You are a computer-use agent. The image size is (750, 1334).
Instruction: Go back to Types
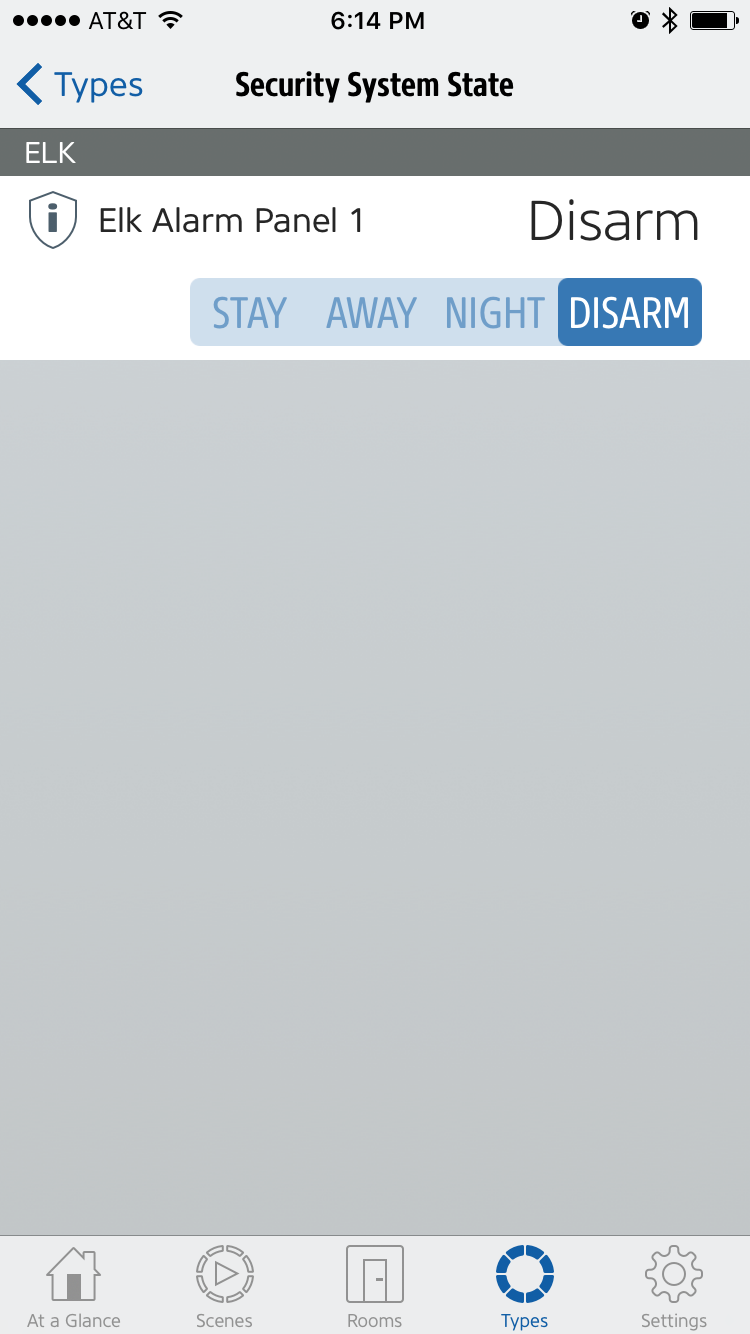80,86
